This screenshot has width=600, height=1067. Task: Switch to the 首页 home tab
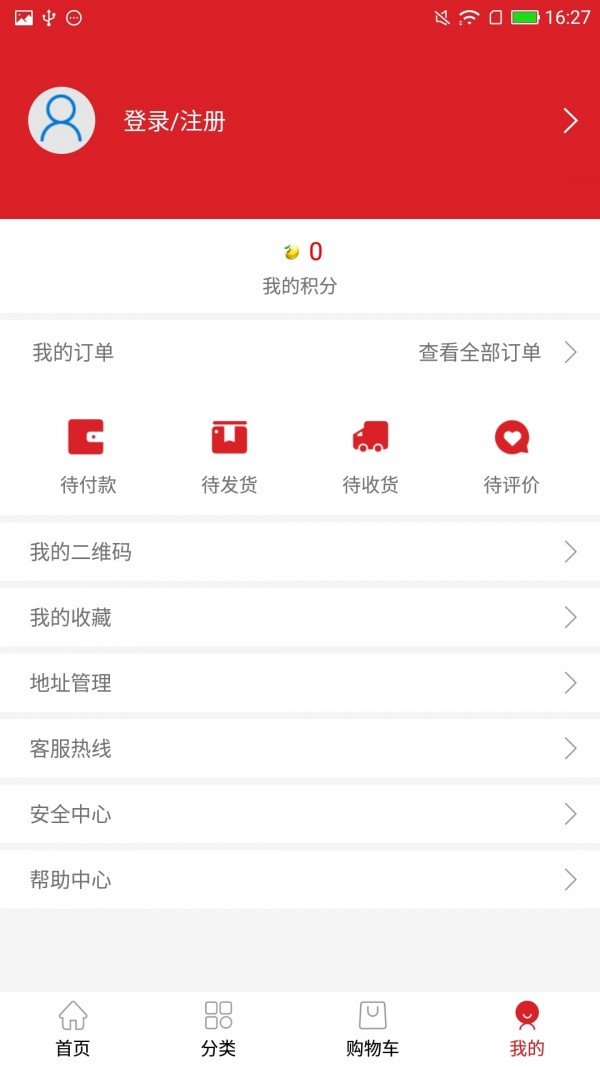[x=73, y=1029]
